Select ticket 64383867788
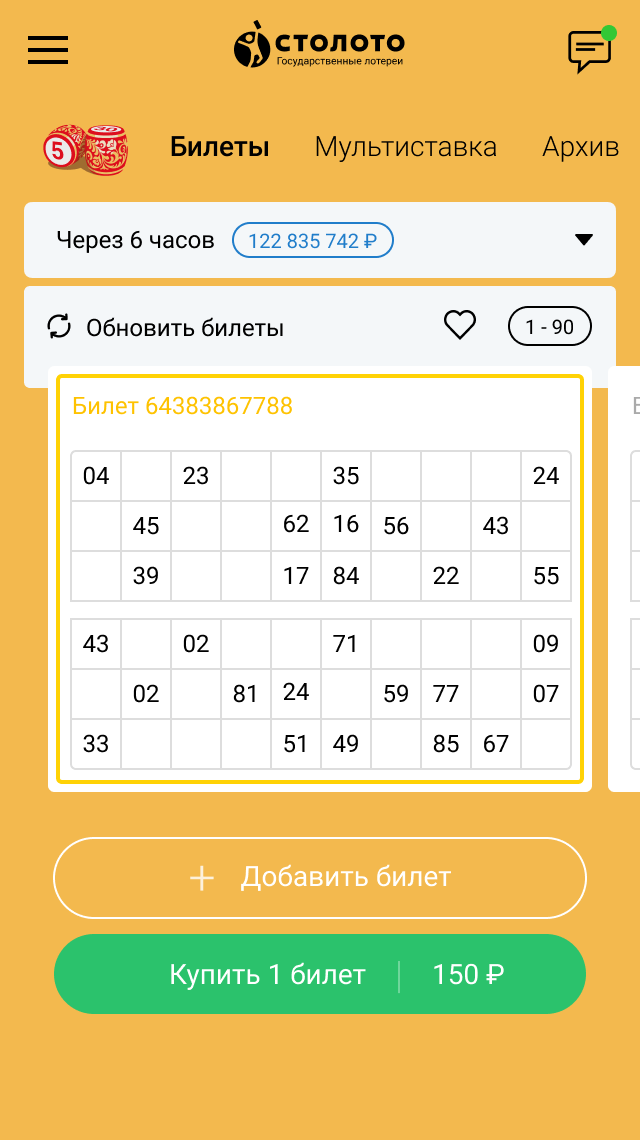This screenshot has height=1140, width=640. 182,406
